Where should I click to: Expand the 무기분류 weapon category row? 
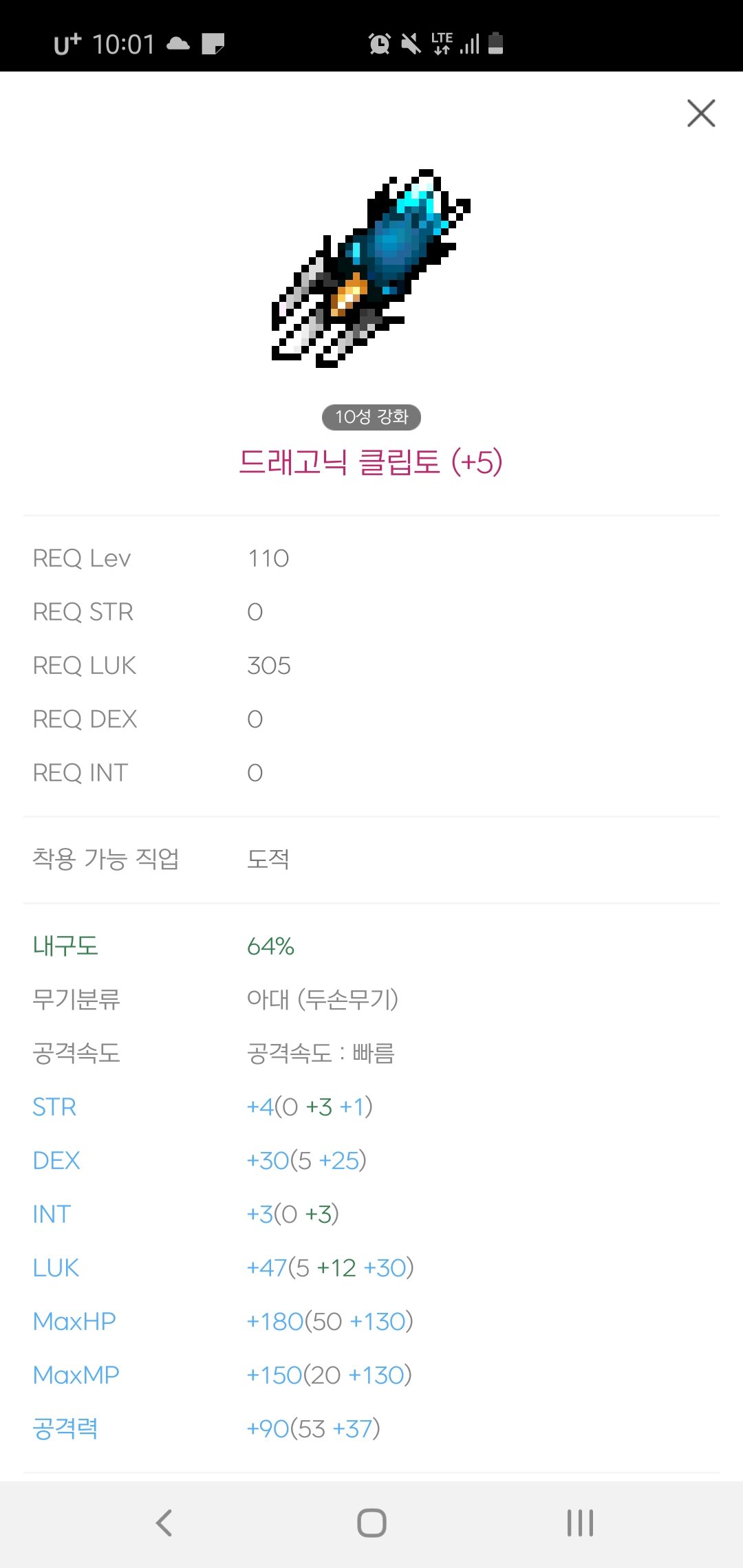[x=76, y=999]
